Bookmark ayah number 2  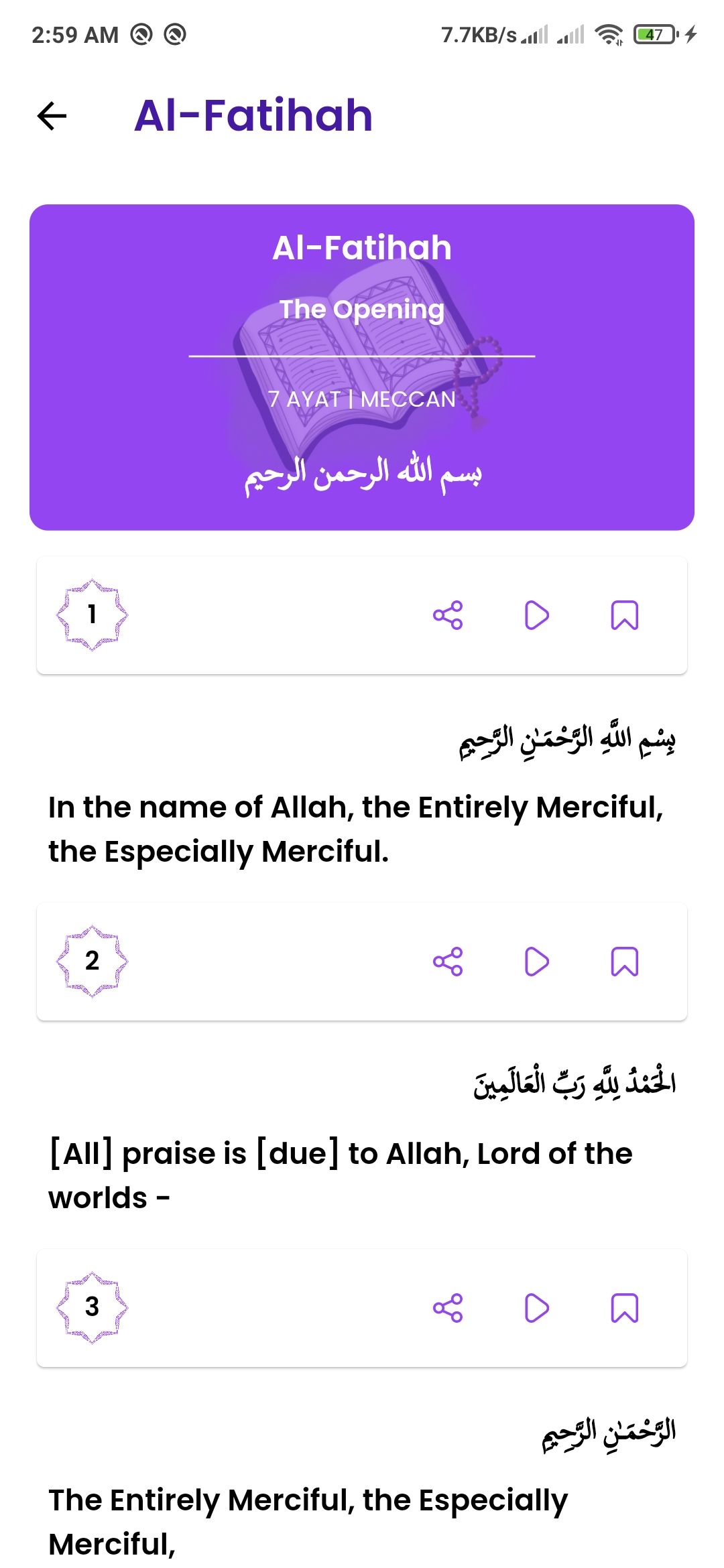click(625, 961)
